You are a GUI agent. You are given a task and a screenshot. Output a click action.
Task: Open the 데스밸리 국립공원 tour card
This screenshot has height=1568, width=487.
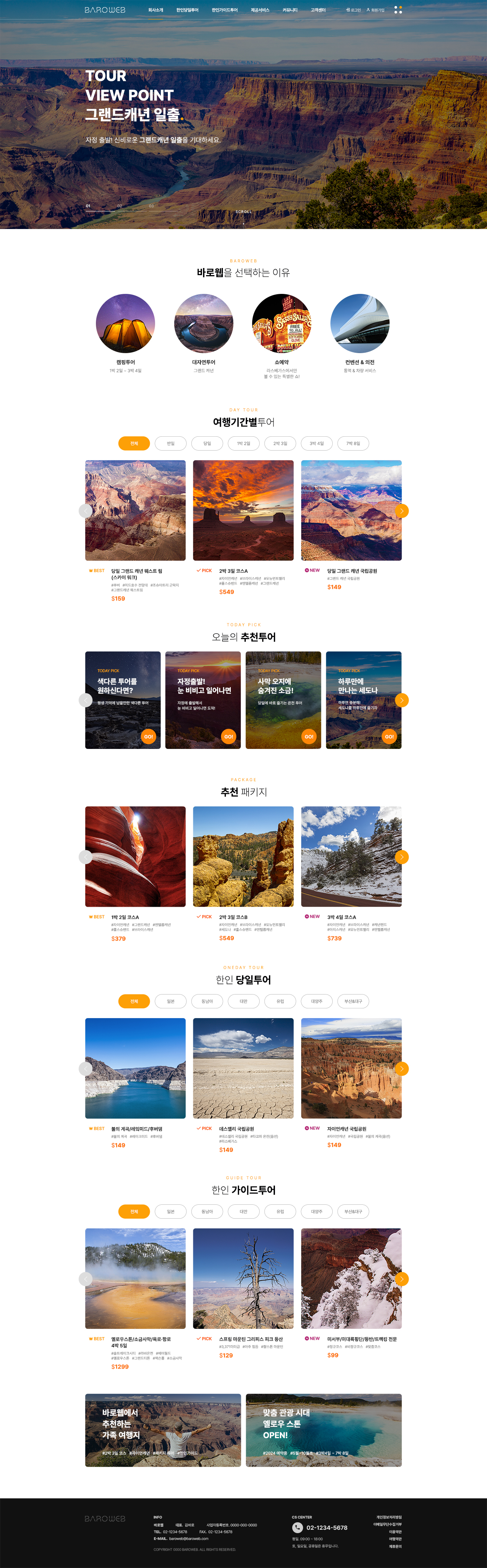[x=243, y=1068]
